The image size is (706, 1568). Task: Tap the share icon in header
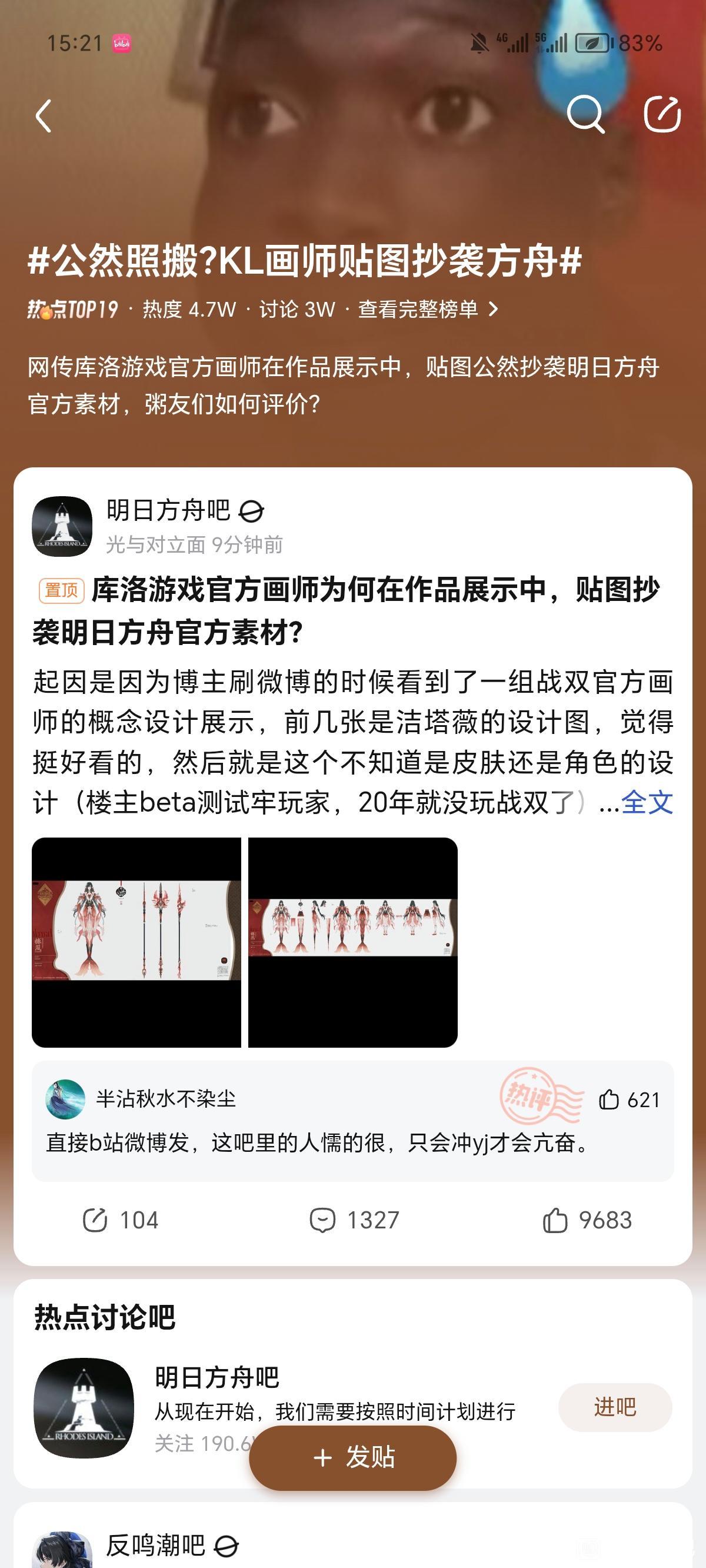[662, 114]
